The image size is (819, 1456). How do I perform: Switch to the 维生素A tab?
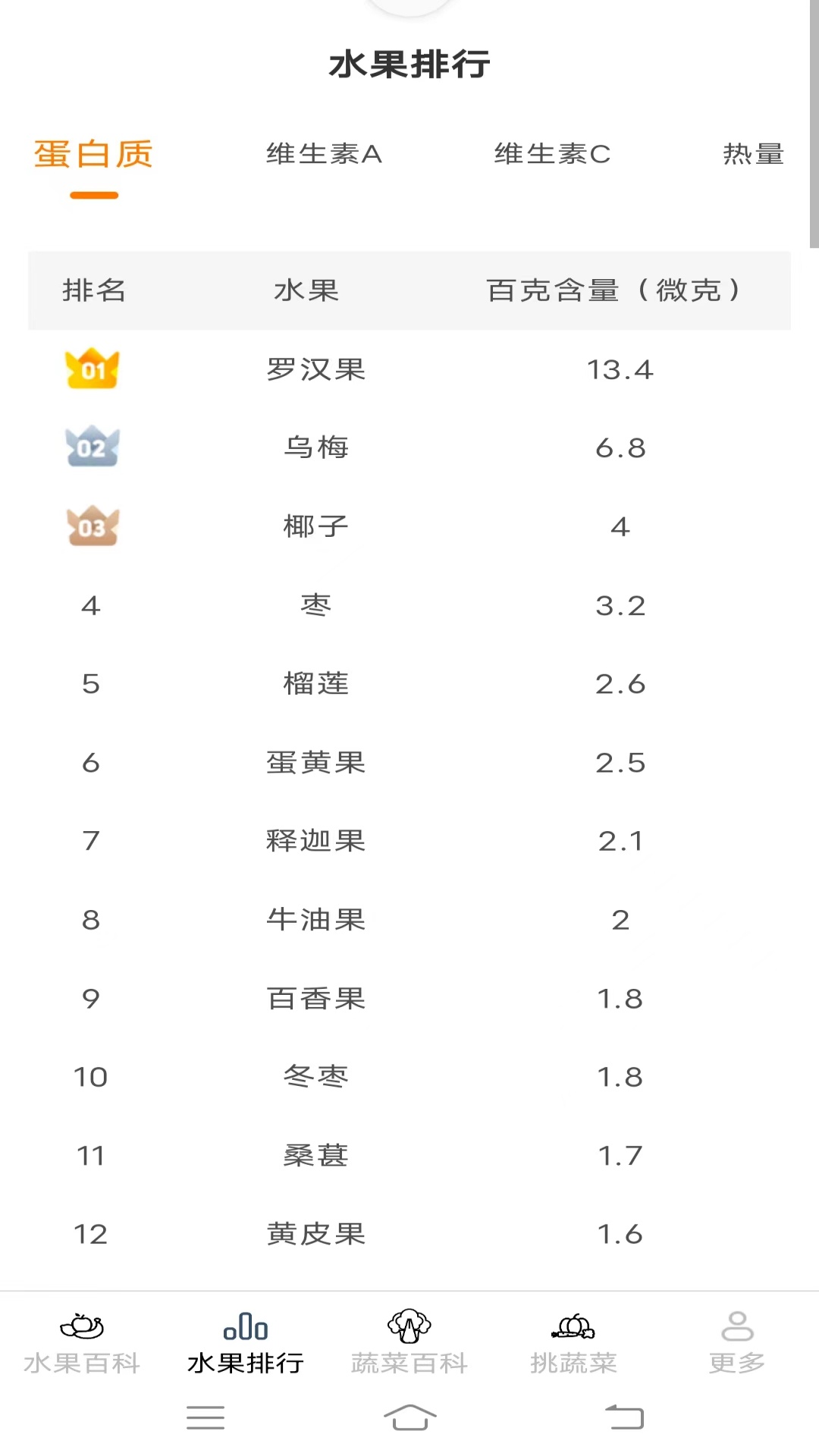[x=324, y=154]
